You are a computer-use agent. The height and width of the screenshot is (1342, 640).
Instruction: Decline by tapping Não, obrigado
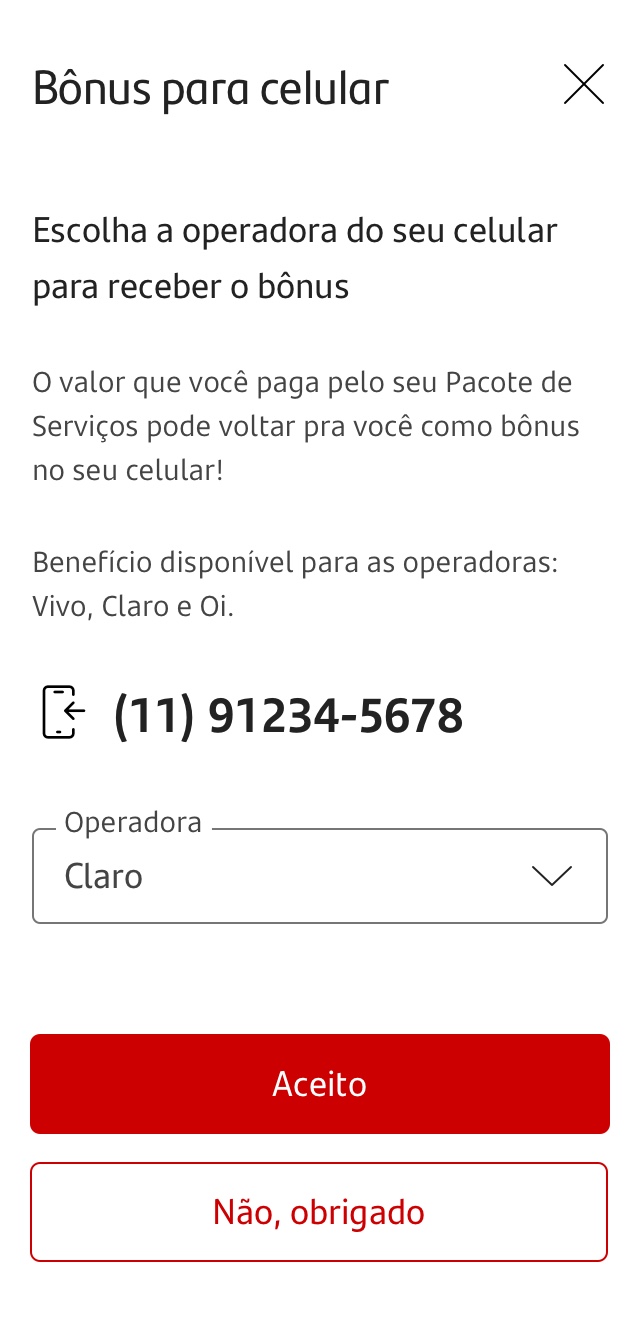pyautogui.click(x=319, y=1212)
